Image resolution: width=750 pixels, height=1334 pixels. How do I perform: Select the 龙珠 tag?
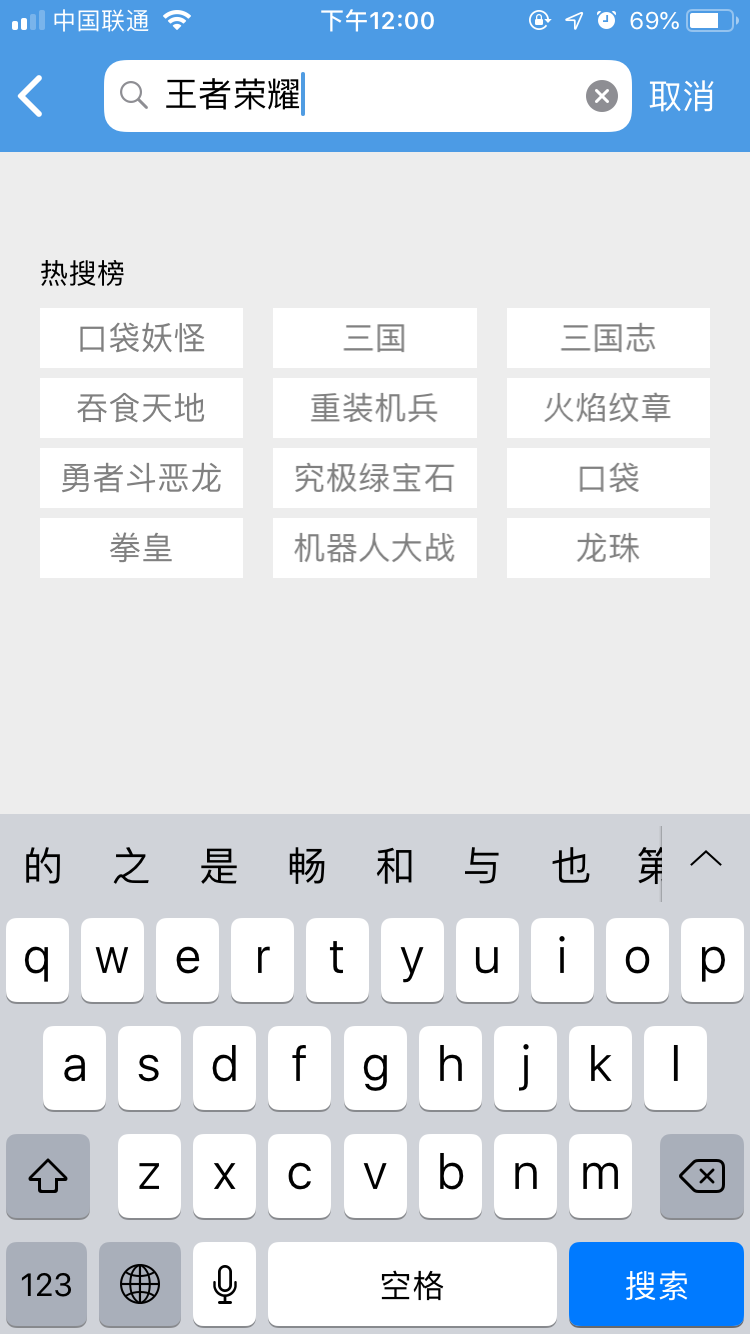(608, 548)
